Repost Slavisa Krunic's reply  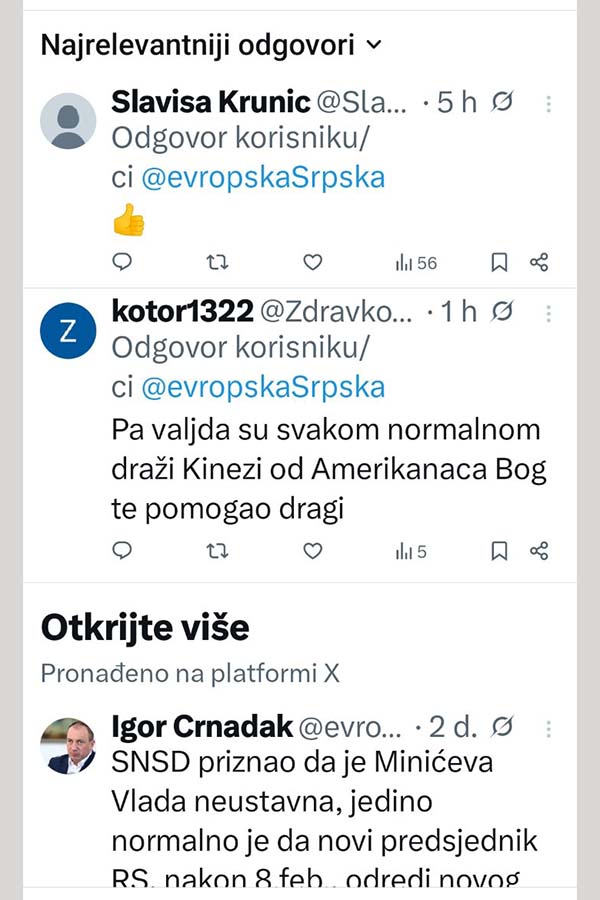pyautogui.click(x=217, y=262)
